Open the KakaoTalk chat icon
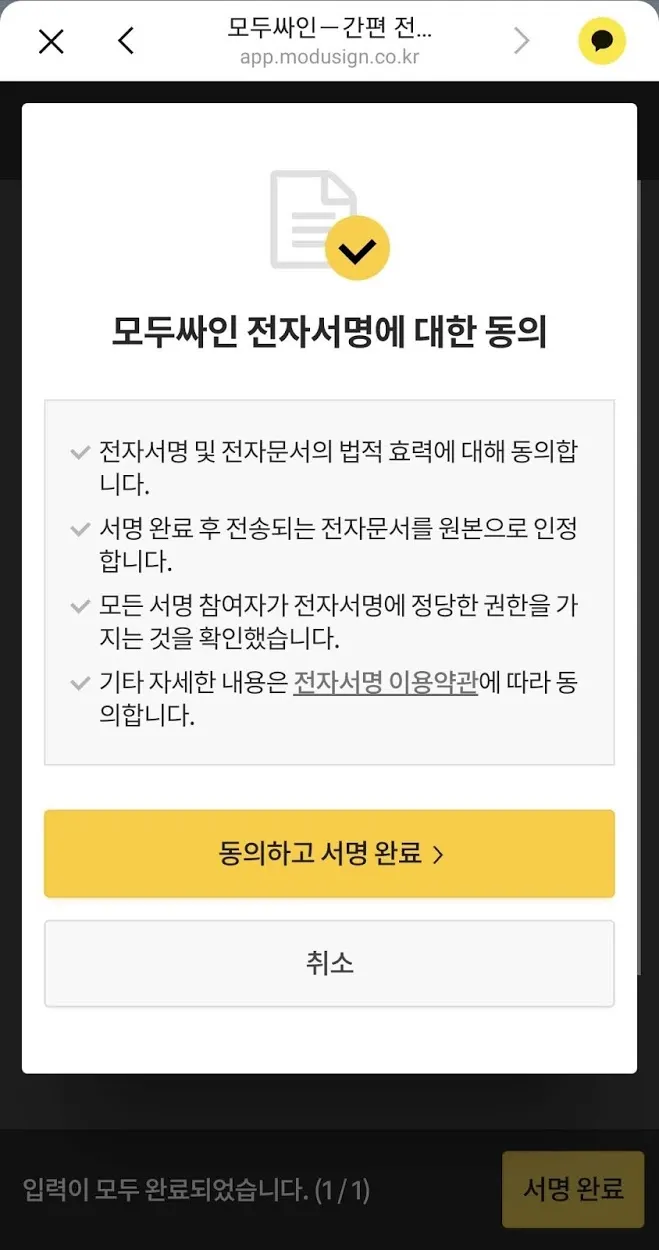 coord(602,41)
